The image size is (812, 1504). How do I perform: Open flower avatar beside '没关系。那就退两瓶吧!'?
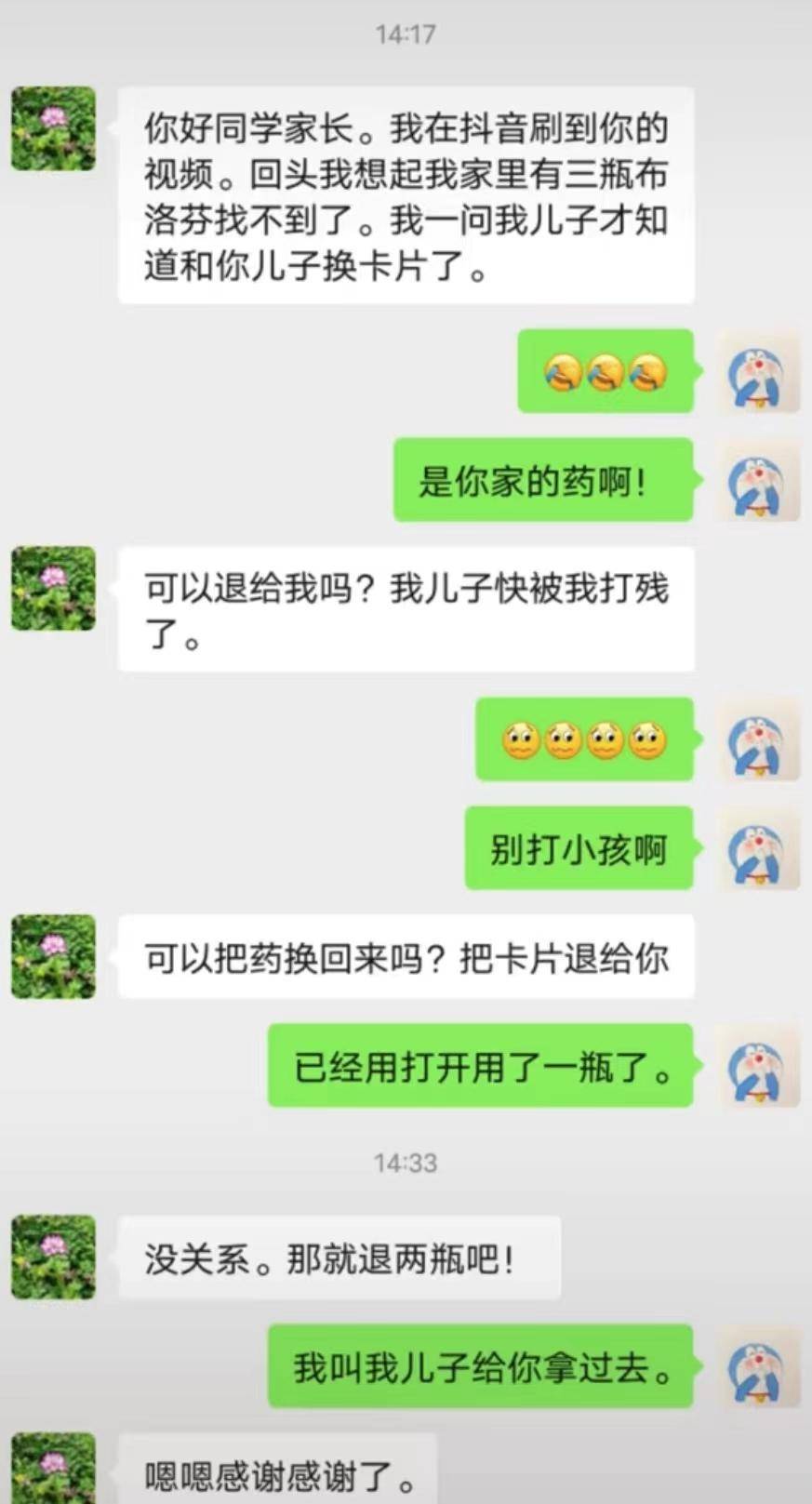click(53, 1257)
